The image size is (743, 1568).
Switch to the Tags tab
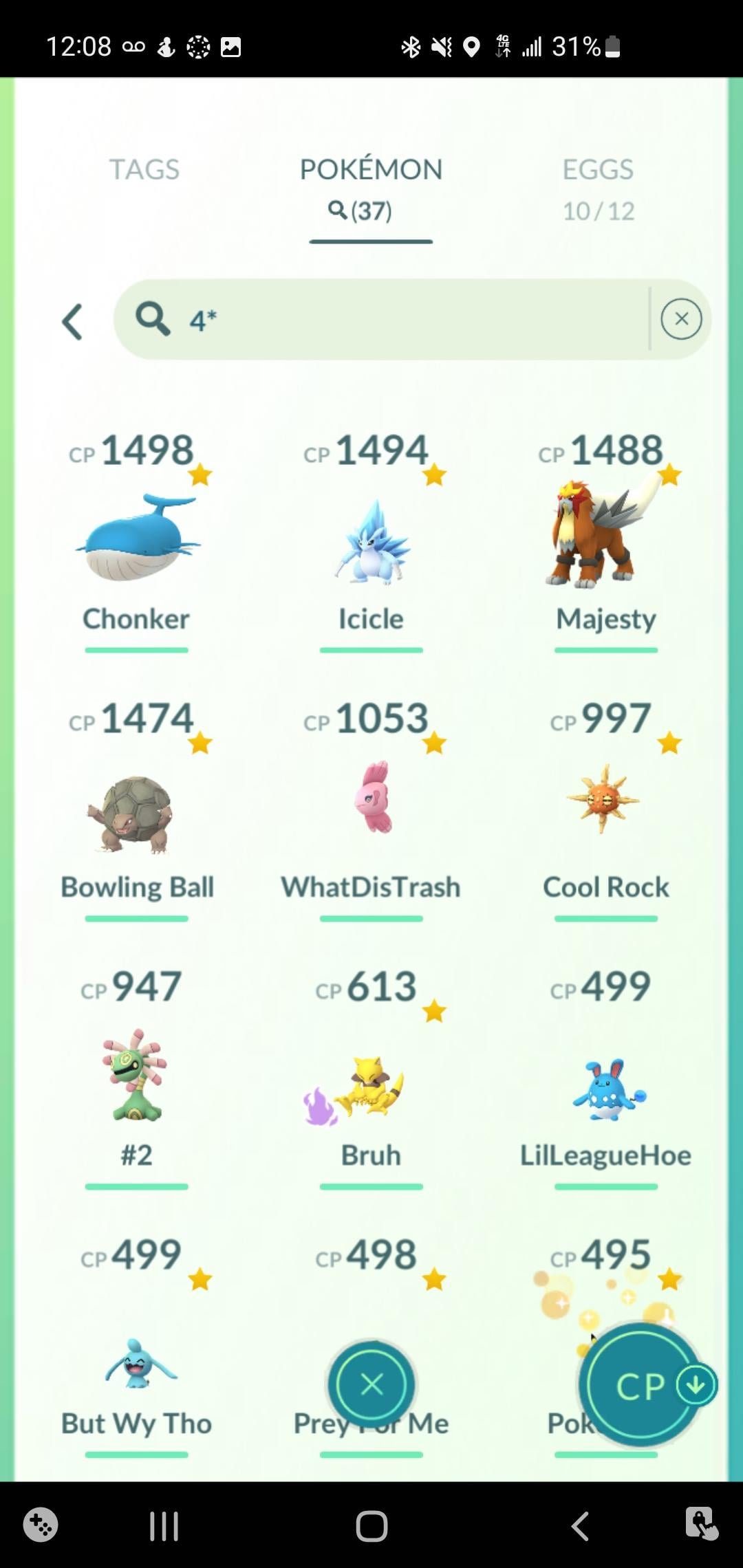point(144,170)
